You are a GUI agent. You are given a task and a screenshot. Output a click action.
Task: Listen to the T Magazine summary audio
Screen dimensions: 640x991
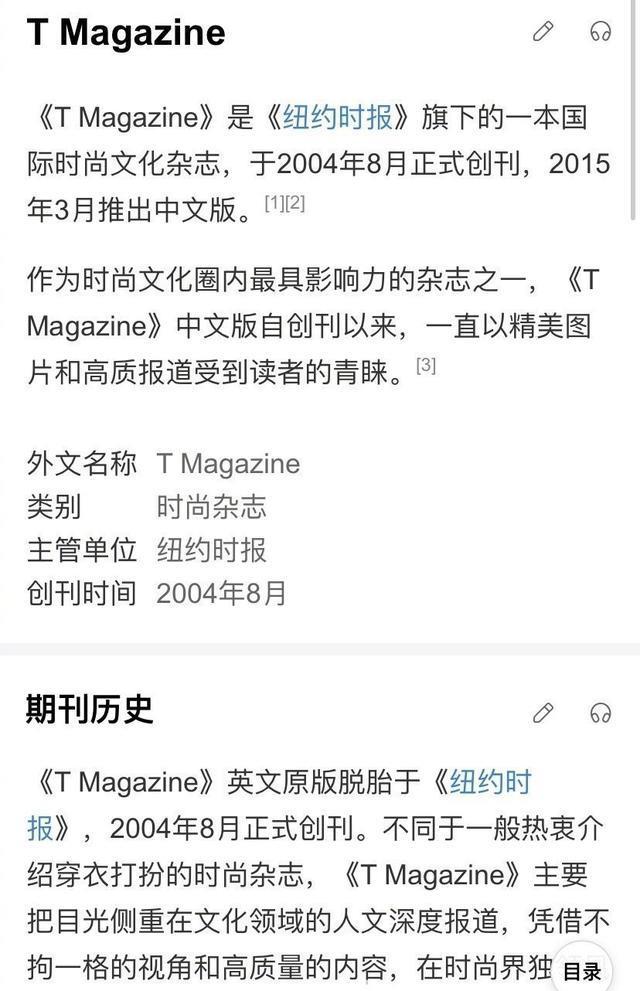pos(600,32)
